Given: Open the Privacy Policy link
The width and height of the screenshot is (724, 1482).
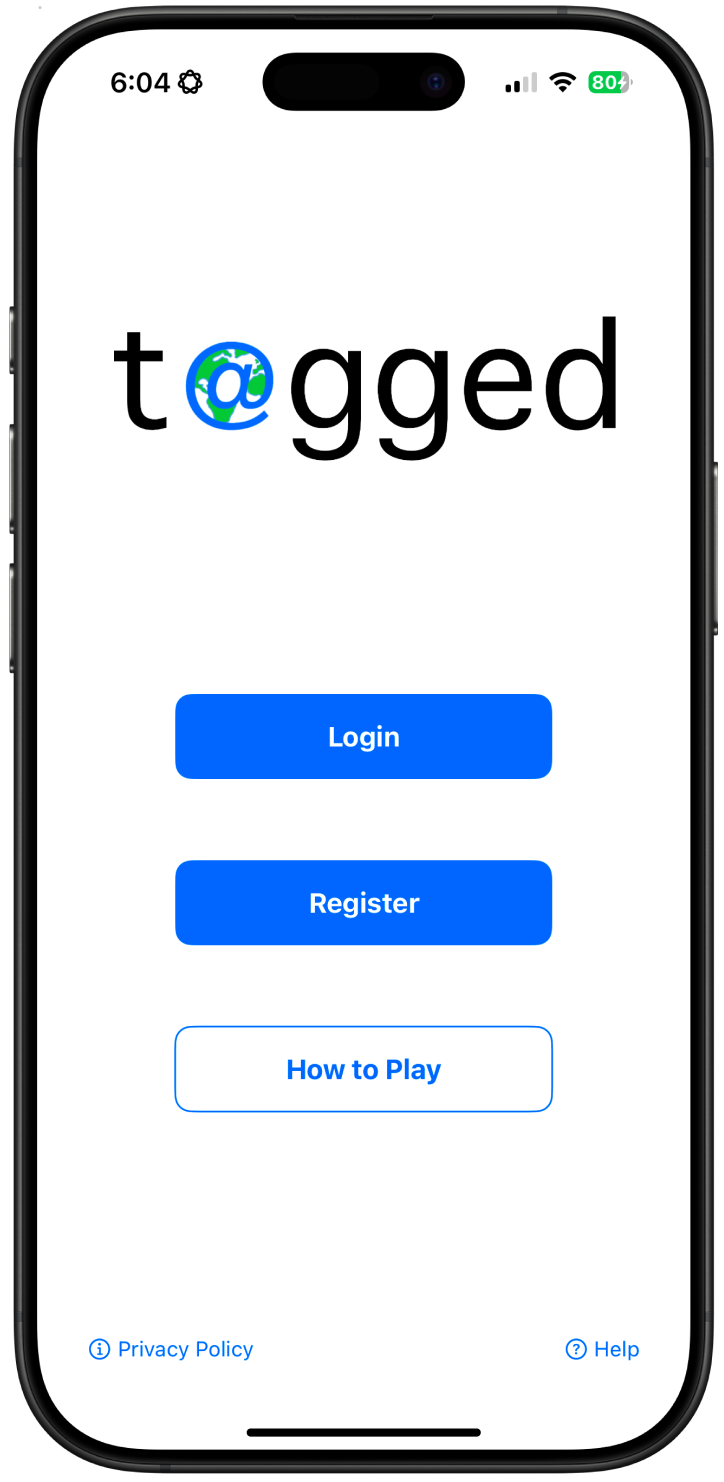Looking at the screenshot, I should tap(172, 1350).
